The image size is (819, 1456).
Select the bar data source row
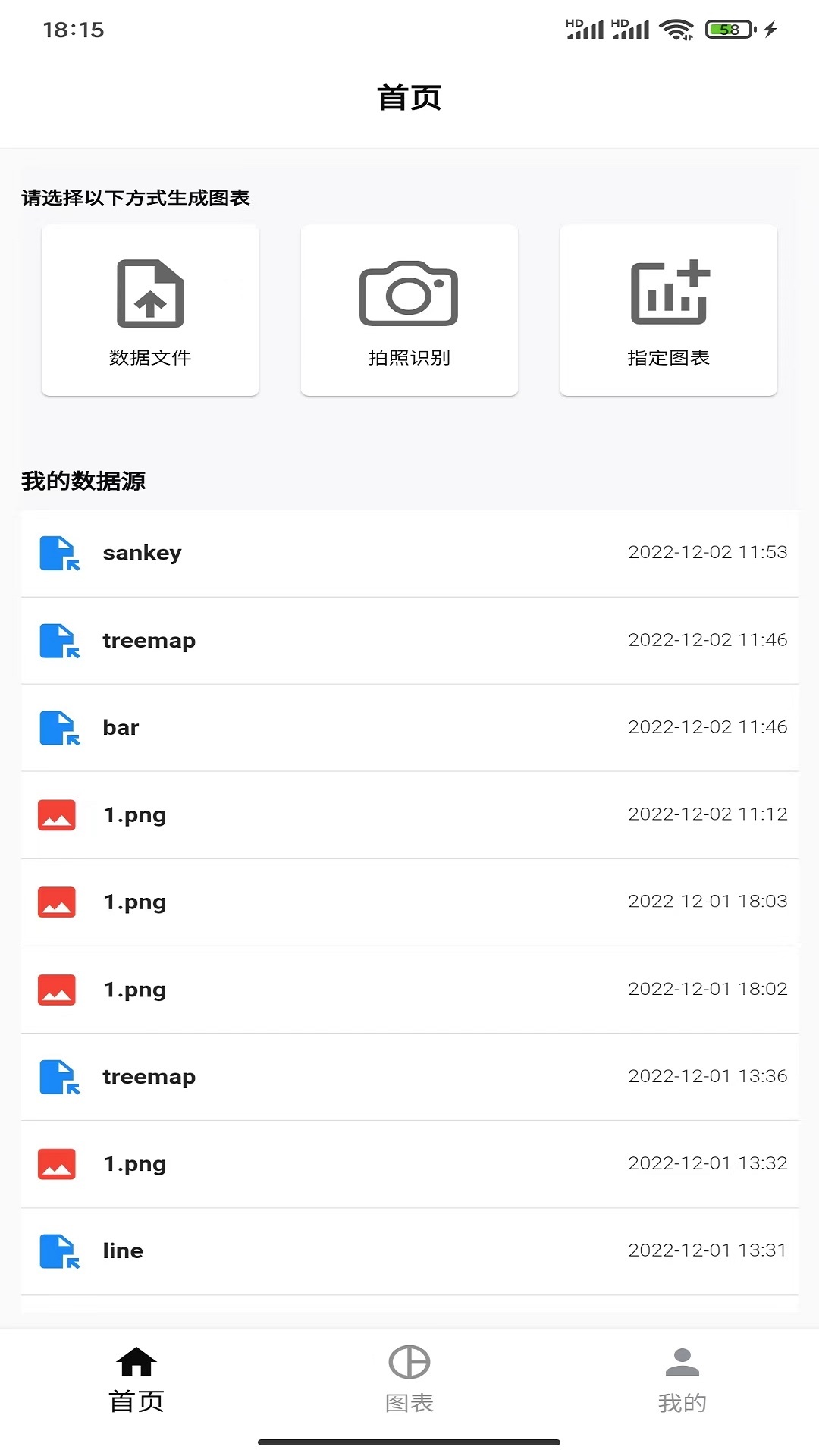click(409, 727)
